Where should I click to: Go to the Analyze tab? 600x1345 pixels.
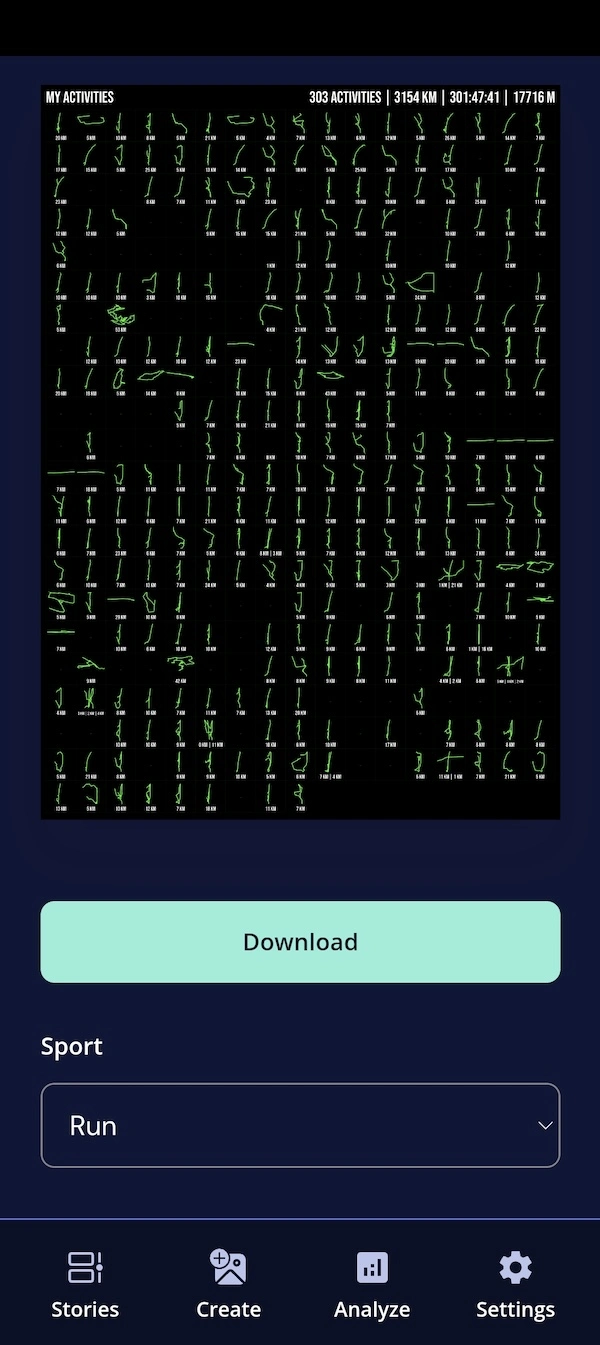(372, 1285)
